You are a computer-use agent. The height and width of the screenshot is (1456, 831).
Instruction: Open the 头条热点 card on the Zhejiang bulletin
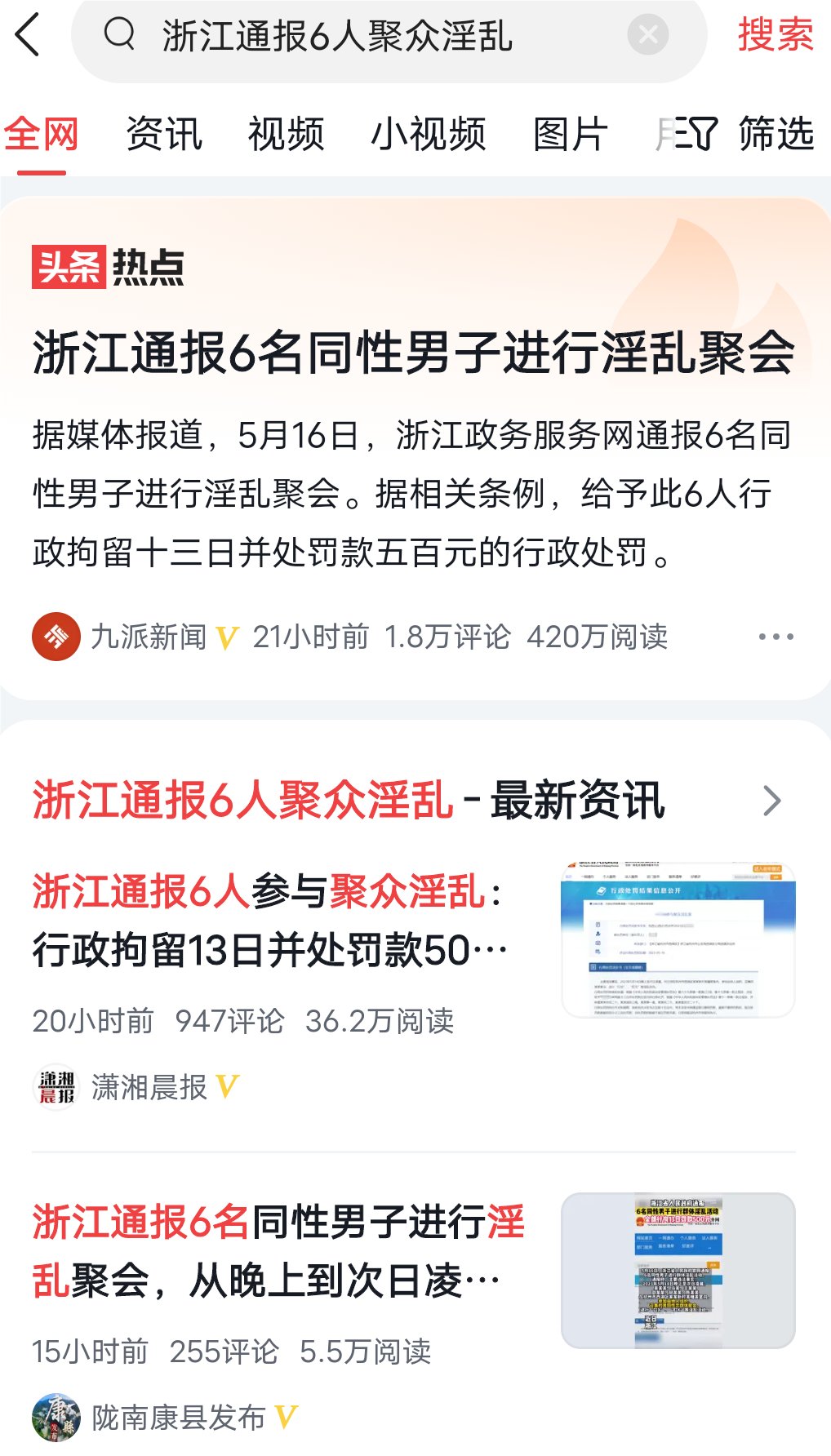click(x=415, y=449)
